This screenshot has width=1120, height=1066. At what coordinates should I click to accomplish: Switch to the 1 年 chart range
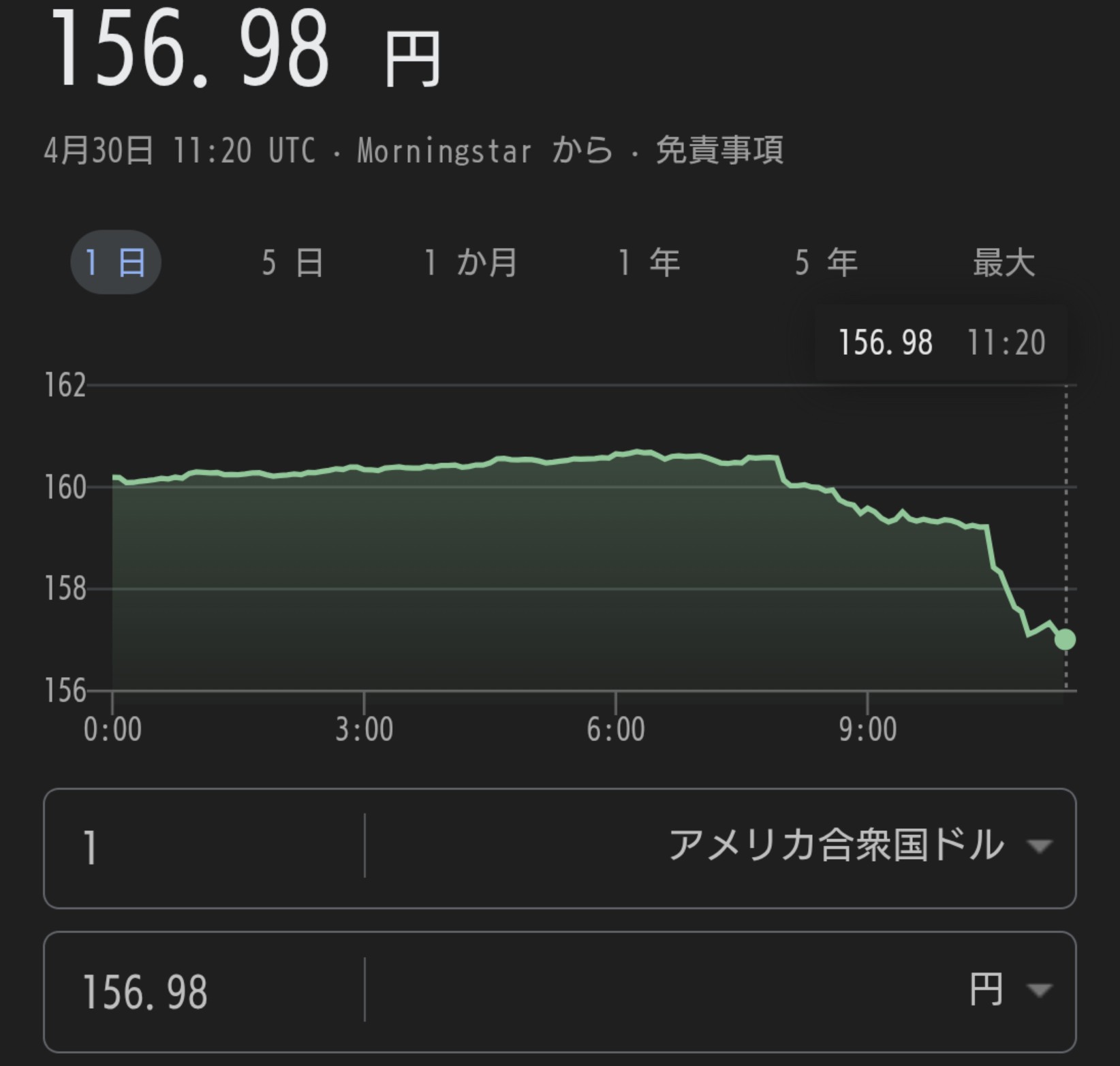[x=649, y=262]
